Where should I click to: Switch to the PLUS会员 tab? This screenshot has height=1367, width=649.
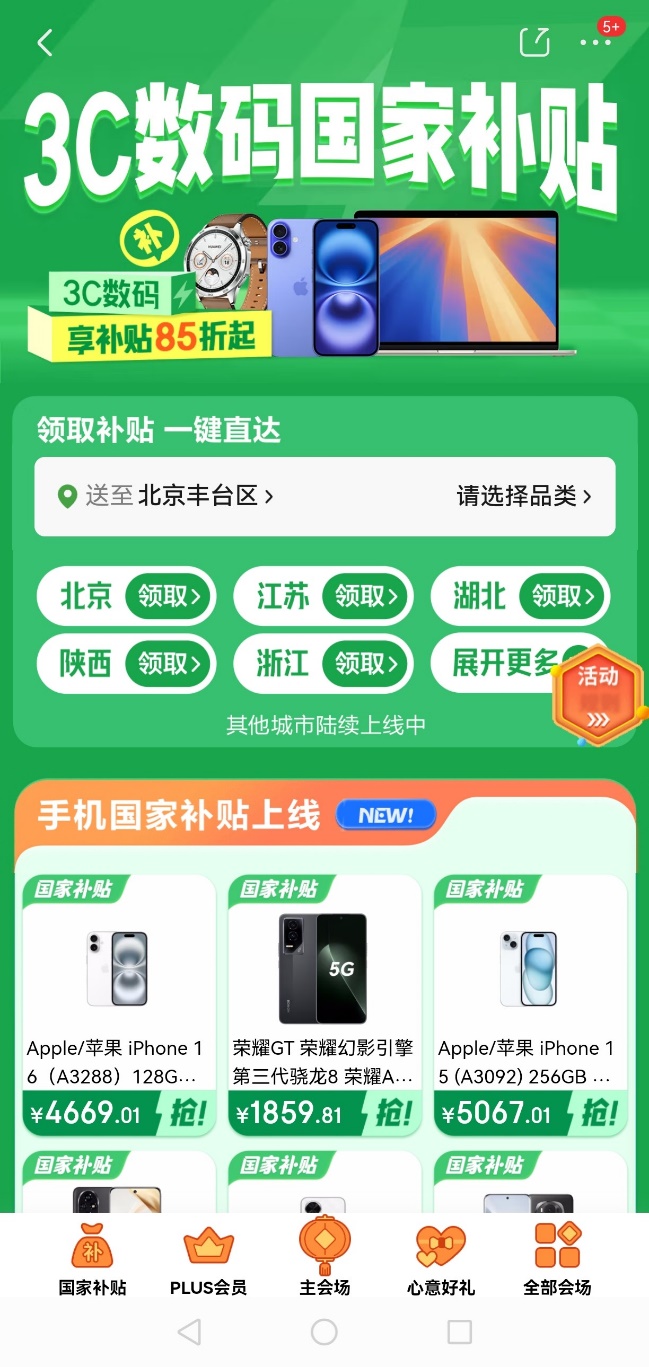[x=208, y=1258]
